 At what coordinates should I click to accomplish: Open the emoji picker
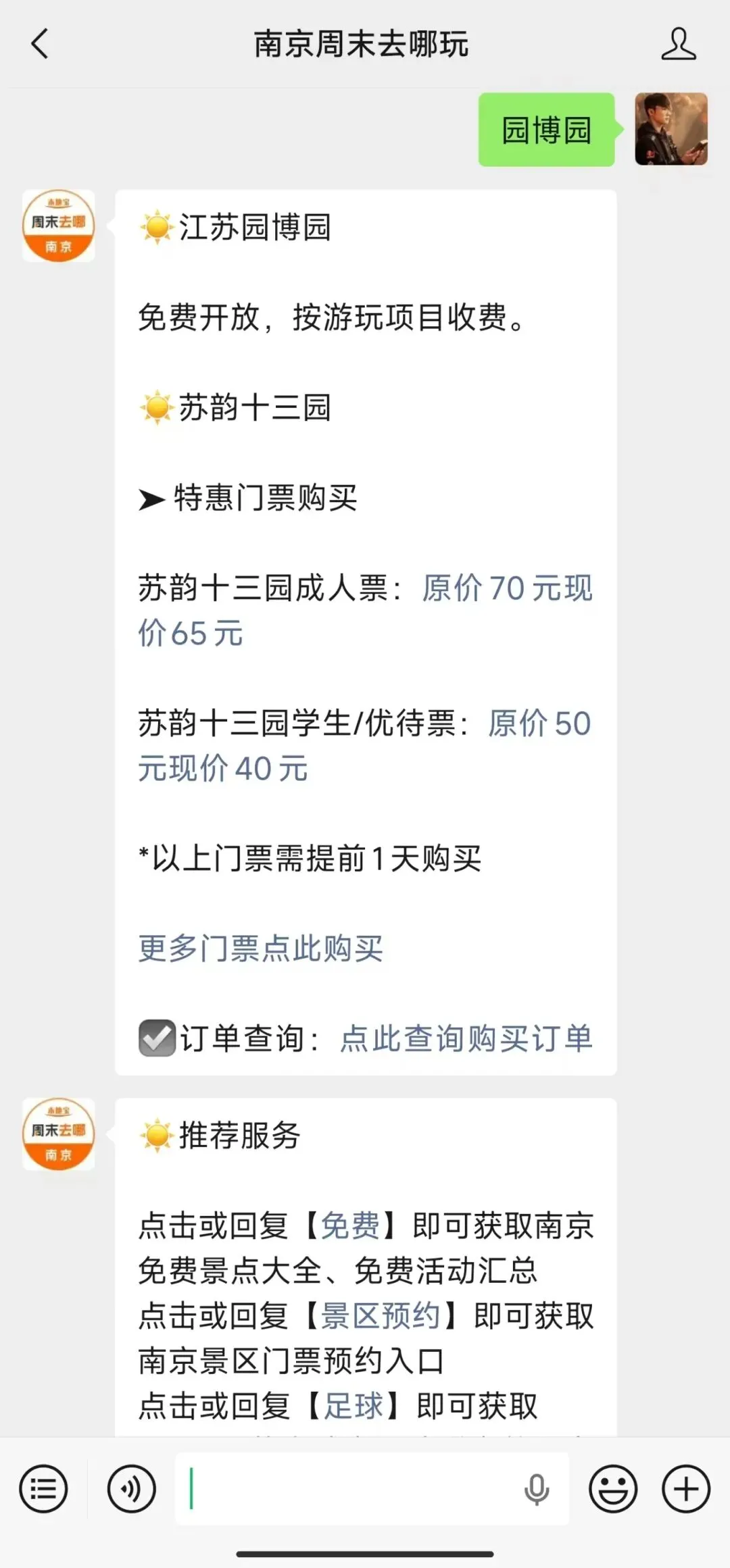click(x=613, y=1488)
